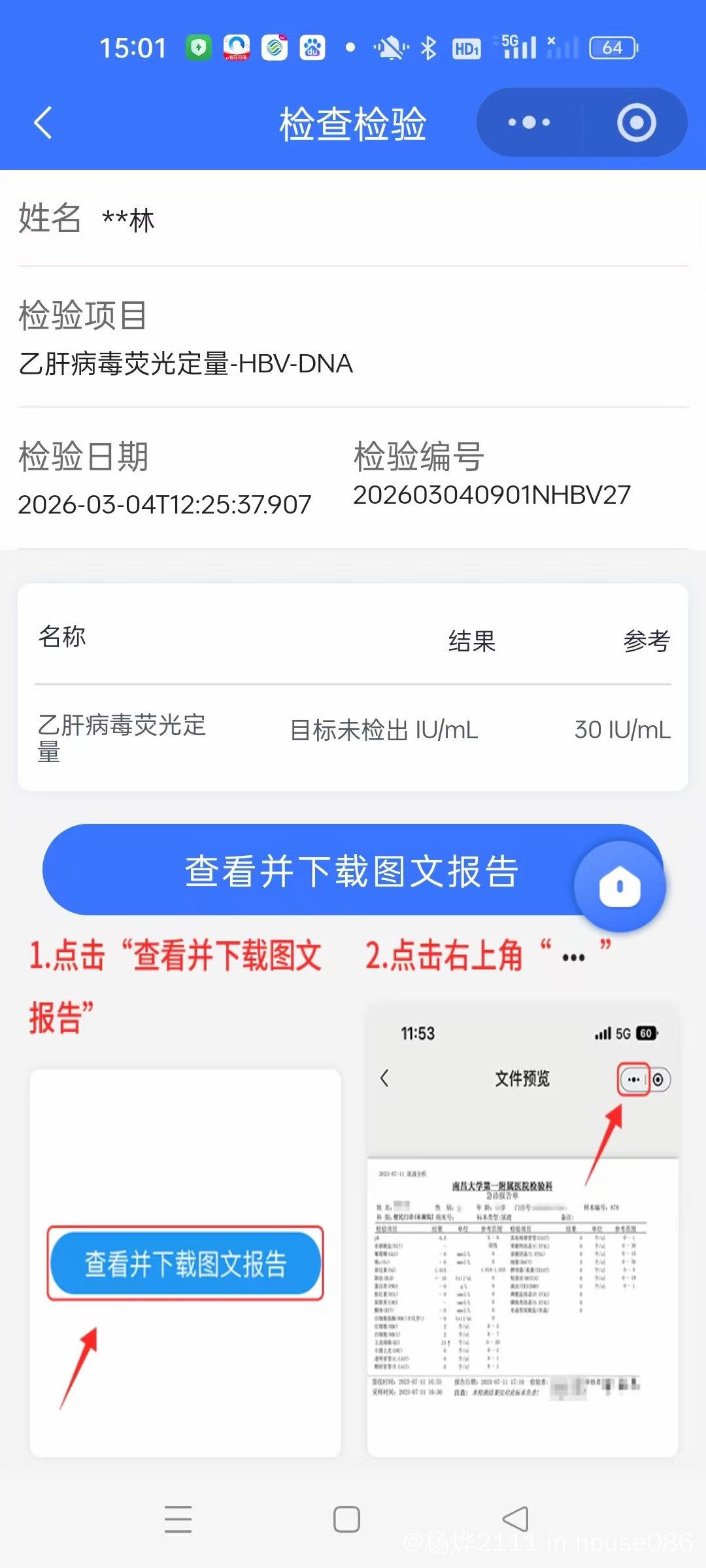Tap the floating home button
This screenshot has width=706, height=1568.
[620, 887]
